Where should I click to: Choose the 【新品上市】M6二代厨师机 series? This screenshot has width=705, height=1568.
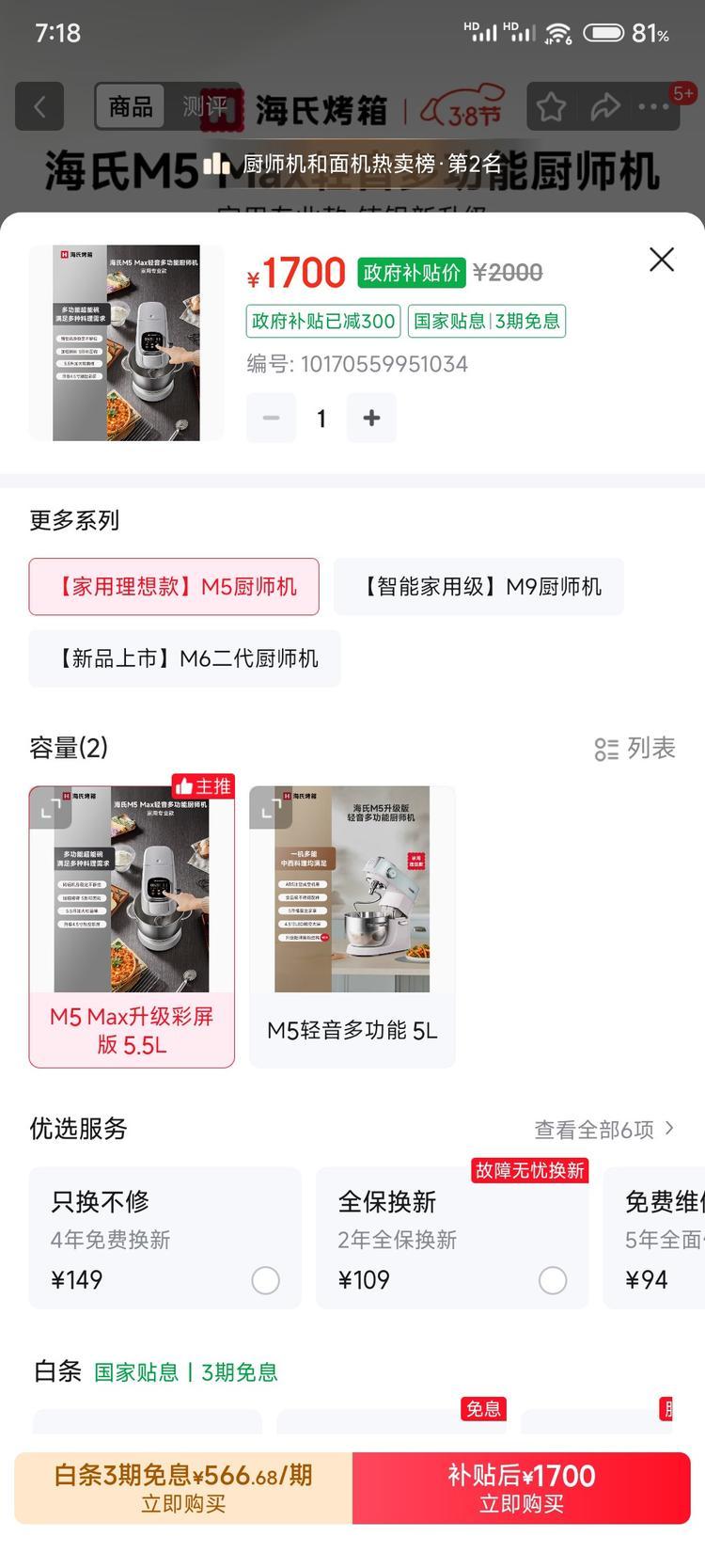pos(185,658)
